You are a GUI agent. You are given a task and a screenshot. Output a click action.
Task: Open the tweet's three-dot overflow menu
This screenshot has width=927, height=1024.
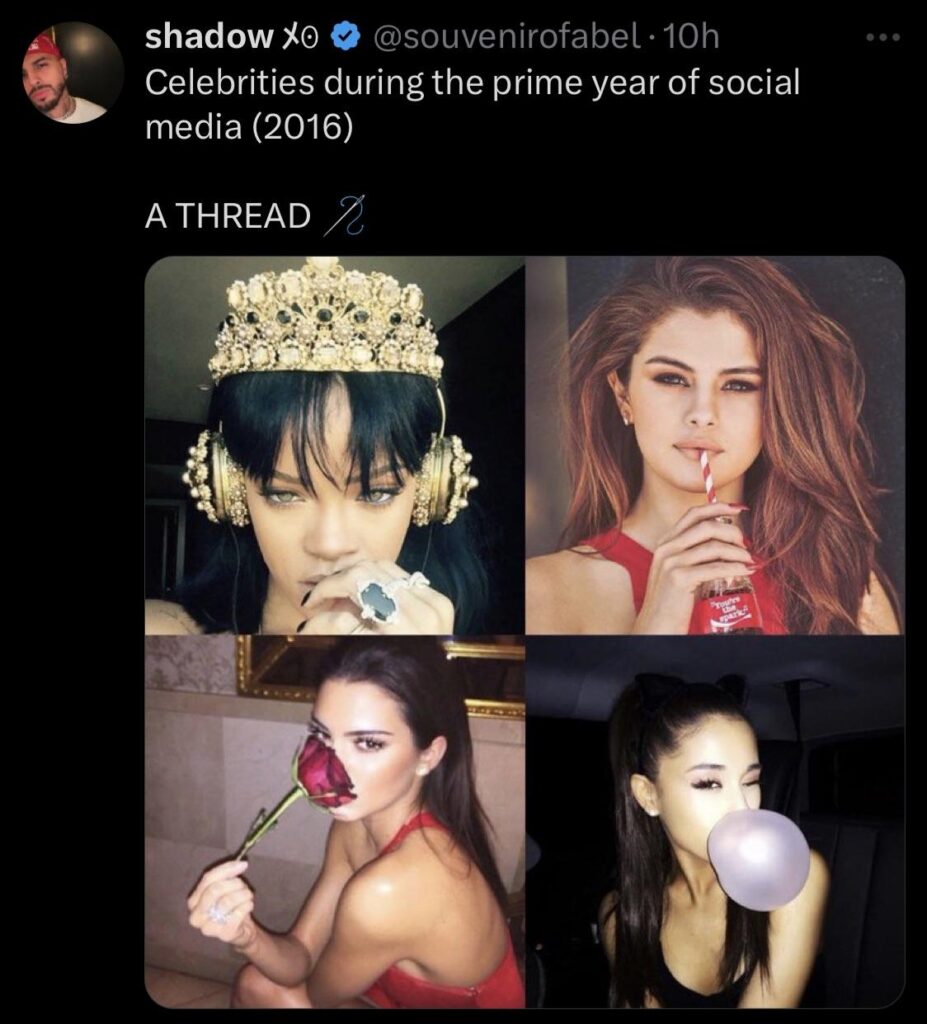point(883,39)
